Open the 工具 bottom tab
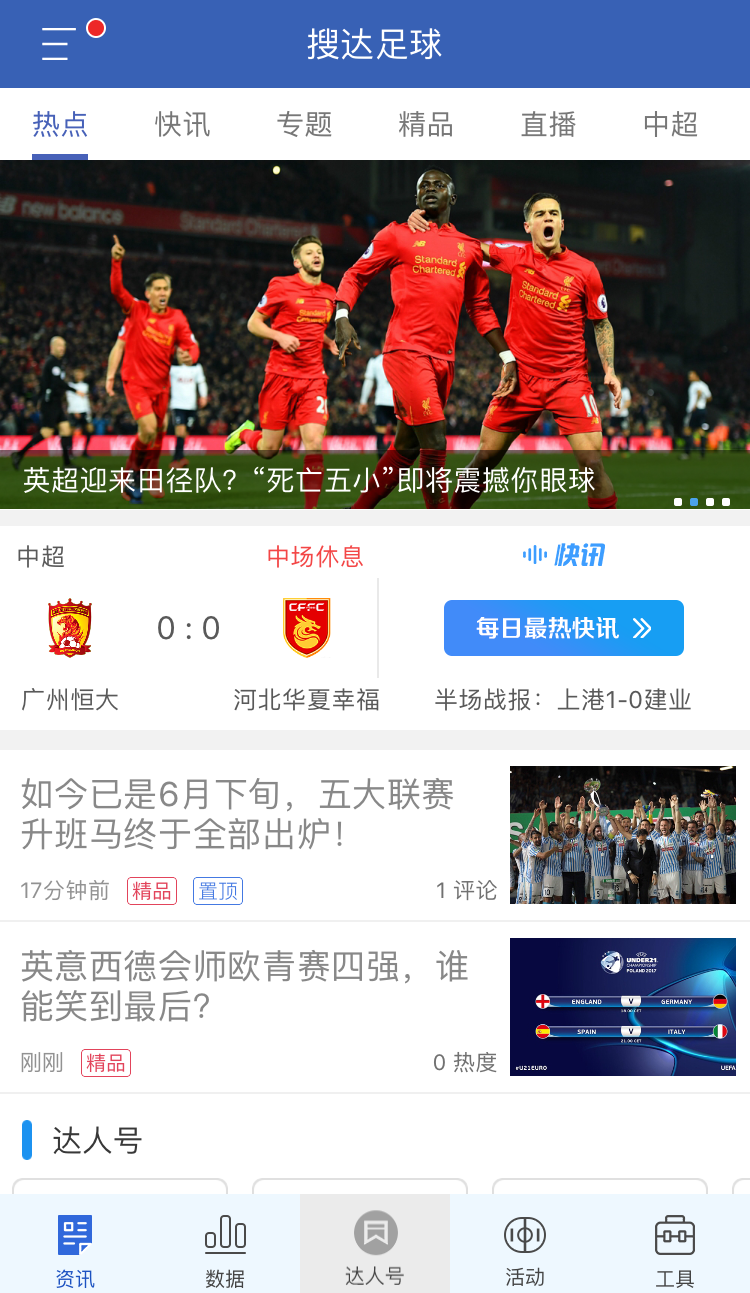 tap(675, 1249)
